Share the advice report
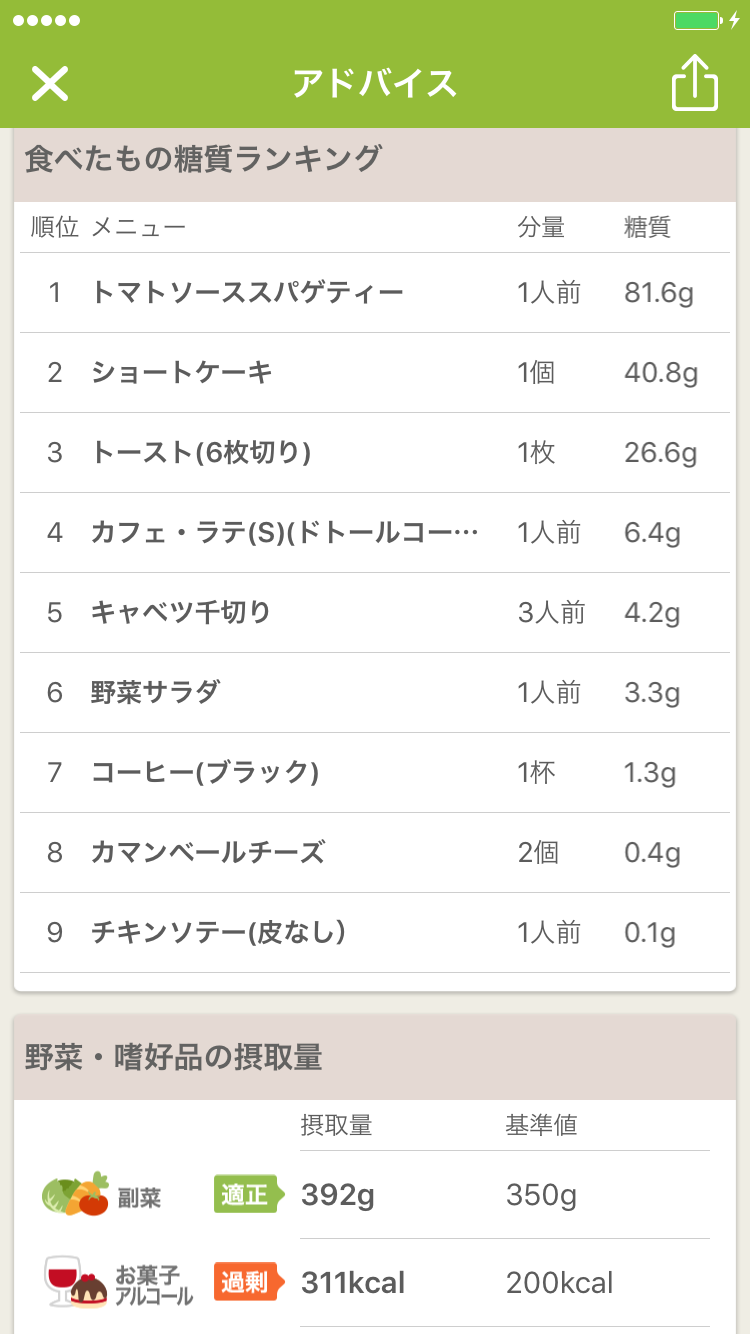 coord(694,81)
